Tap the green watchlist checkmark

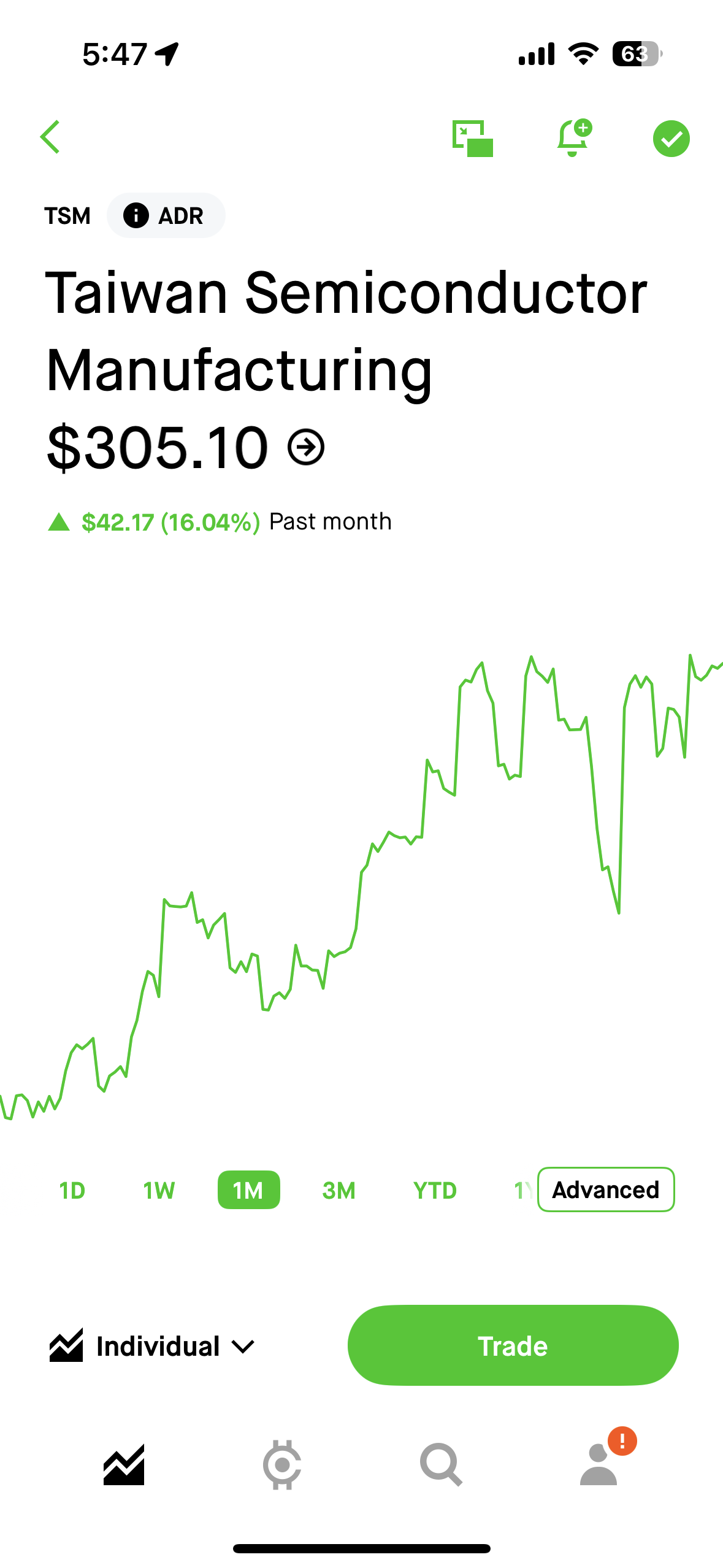pos(671,139)
